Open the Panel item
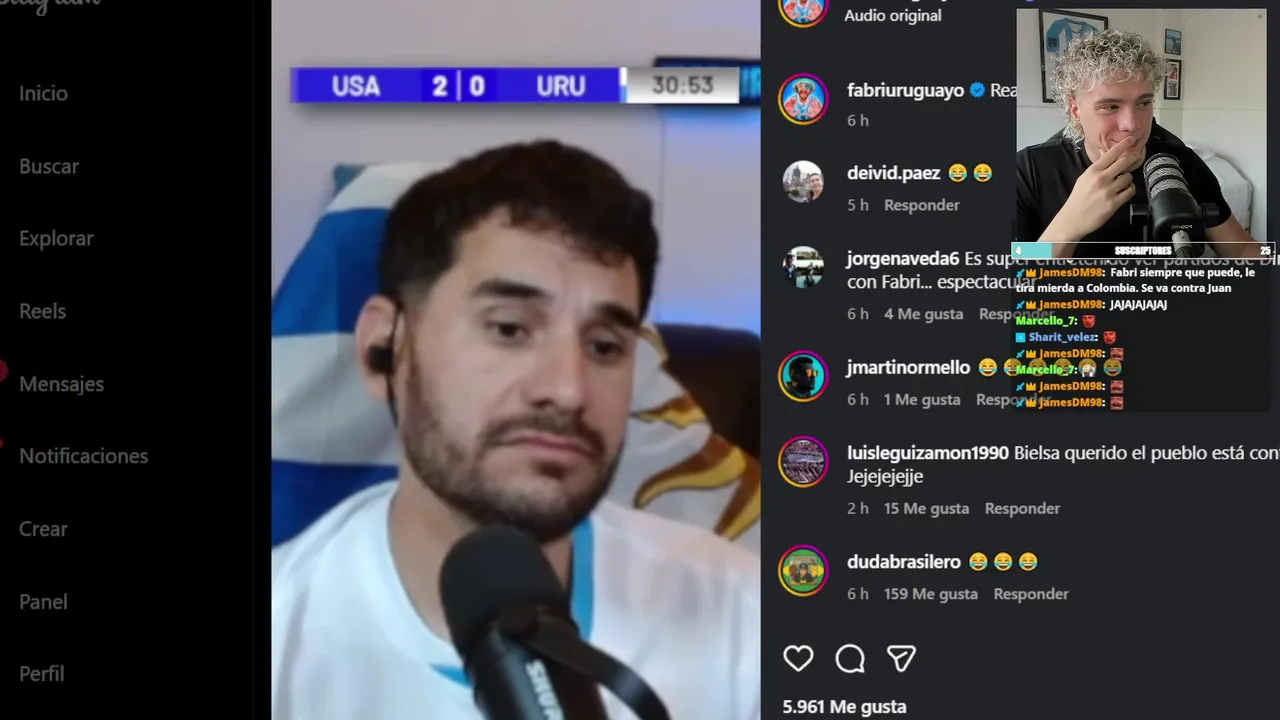Image resolution: width=1280 pixels, height=720 pixels. [x=43, y=602]
